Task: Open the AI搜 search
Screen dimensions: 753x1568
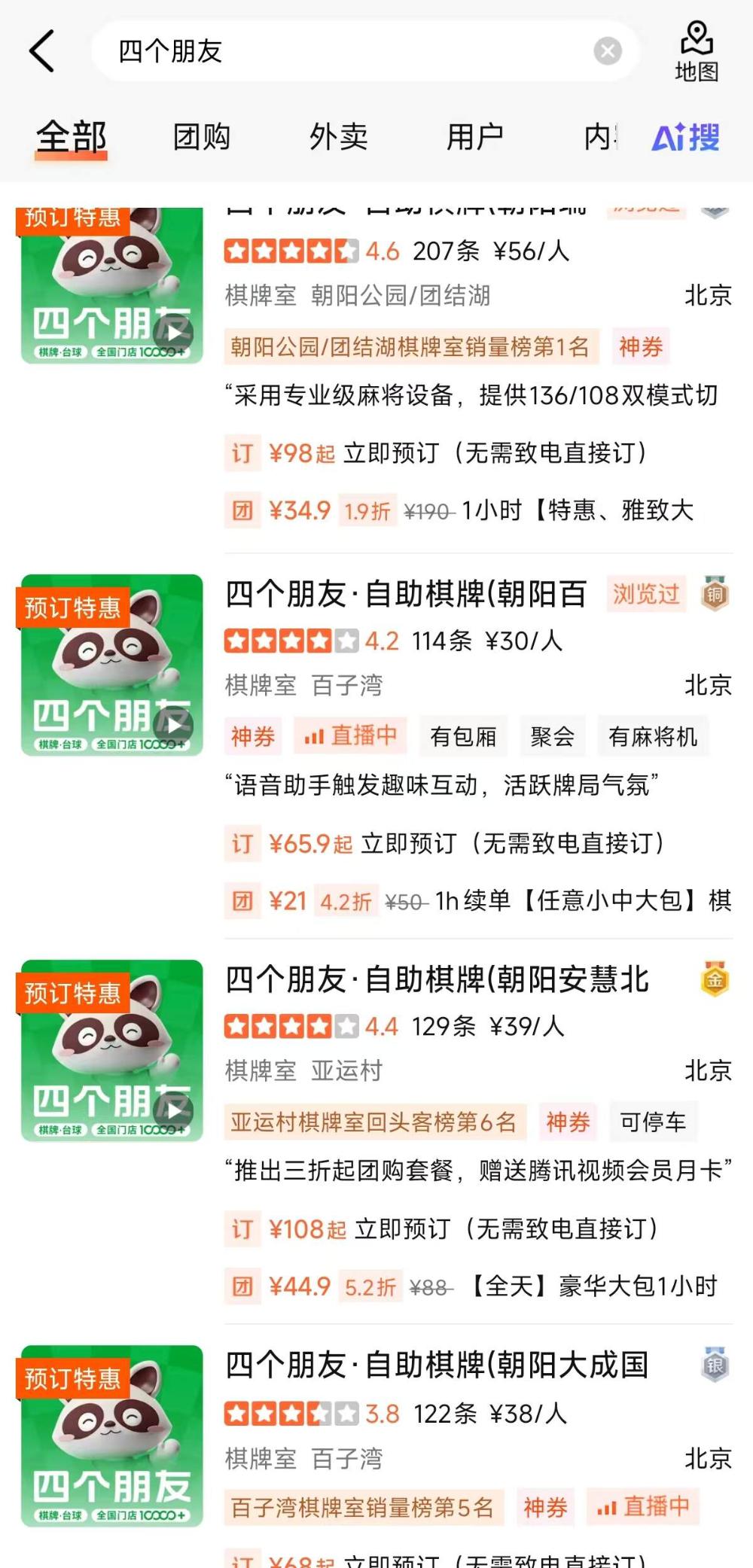Action: tap(685, 137)
